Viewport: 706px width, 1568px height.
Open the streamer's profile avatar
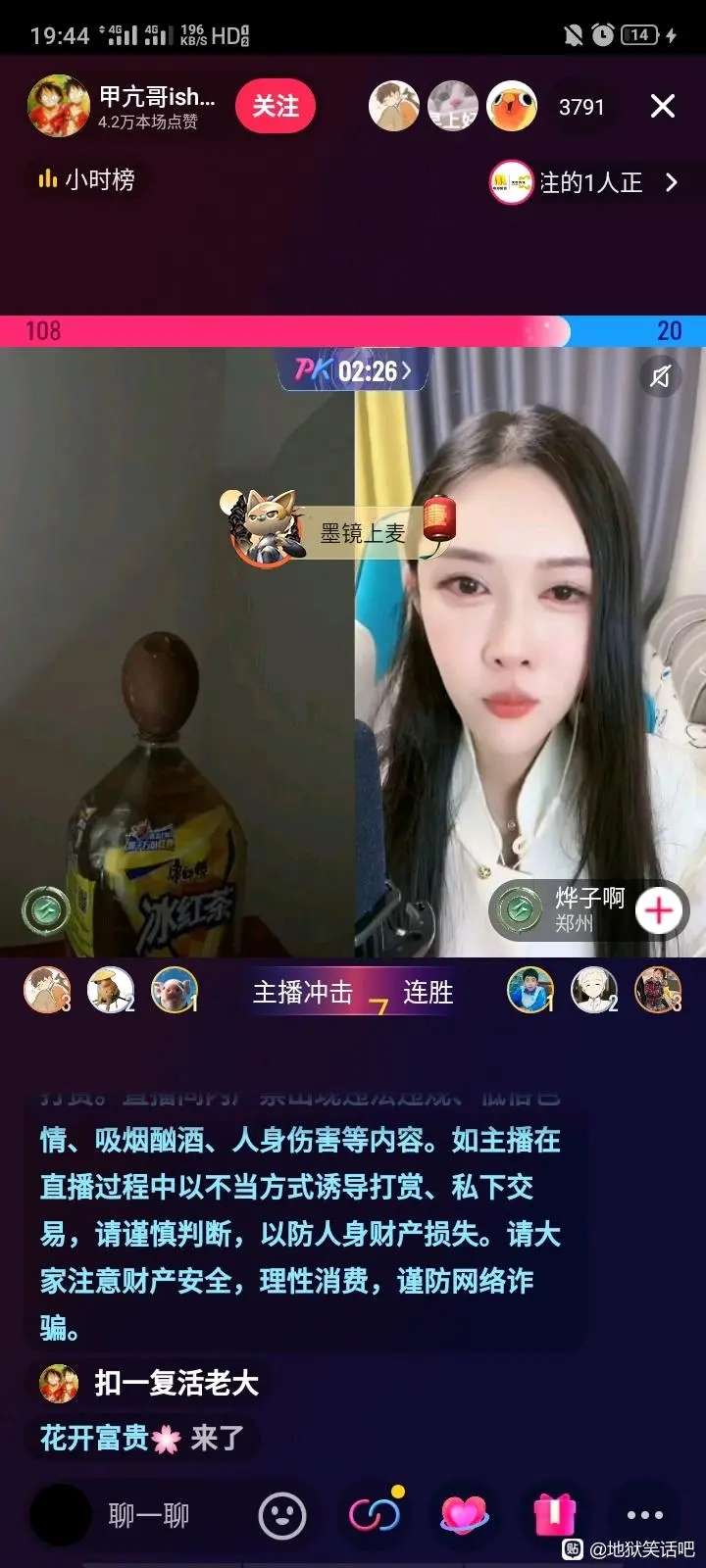[x=59, y=106]
